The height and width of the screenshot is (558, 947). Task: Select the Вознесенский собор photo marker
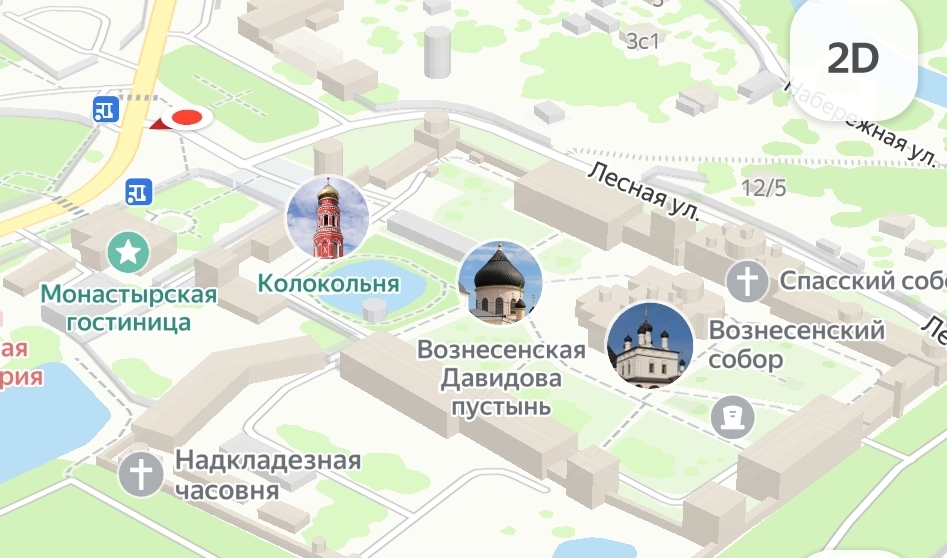click(650, 345)
